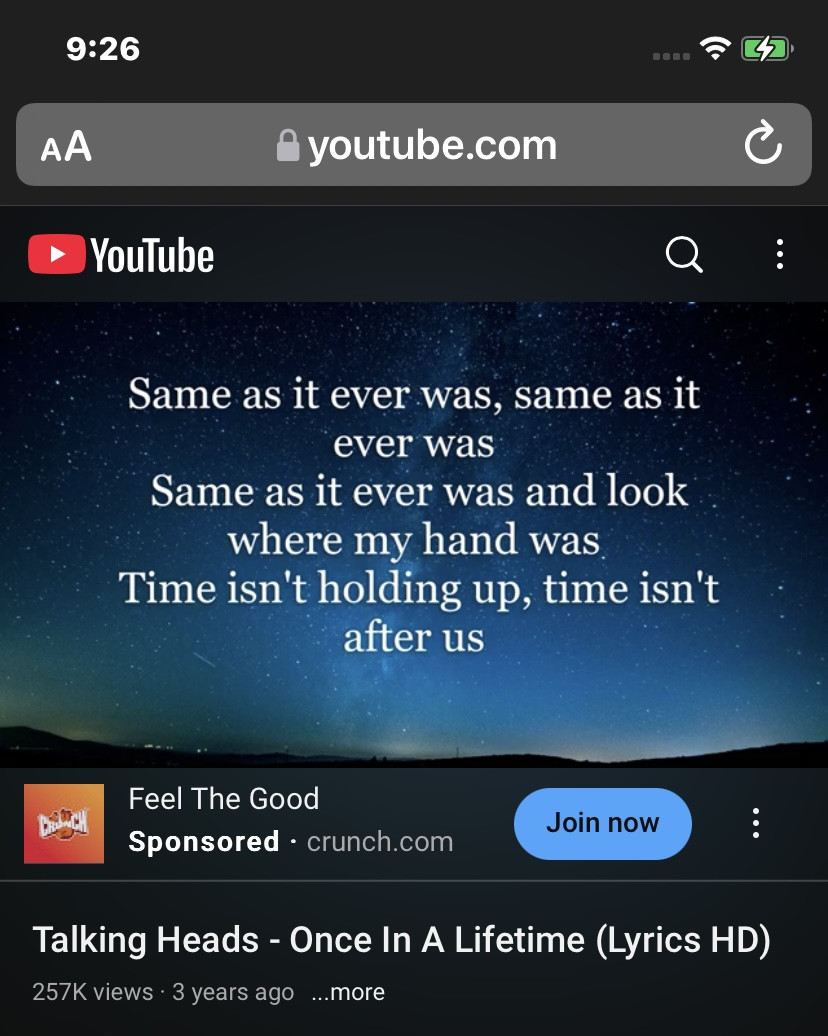Image resolution: width=828 pixels, height=1036 pixels.
Task: Open the sponsored ad options menu
Action: click(756, 823)
